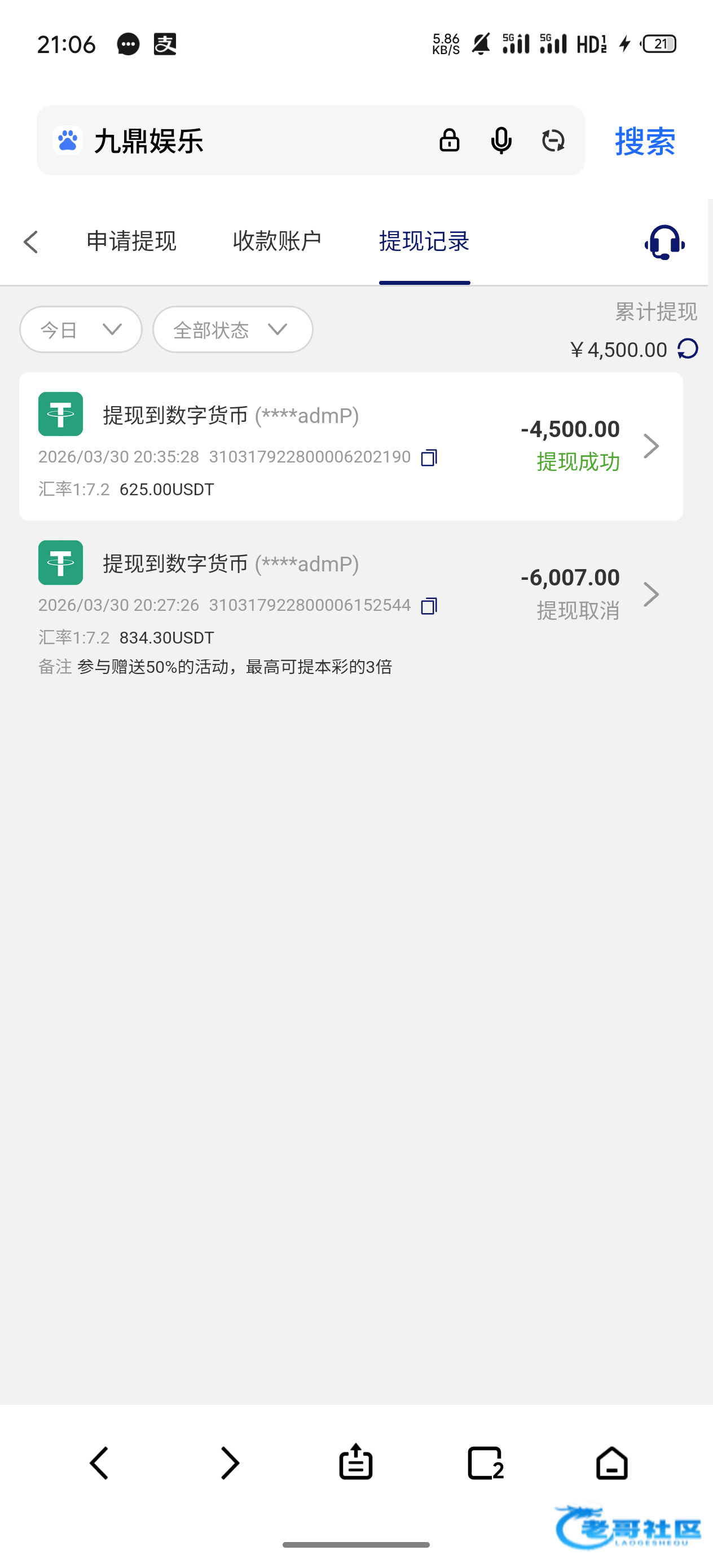Copy order number ending in 6152544
Screen dimensions: 713x1568
coord(429,606)
